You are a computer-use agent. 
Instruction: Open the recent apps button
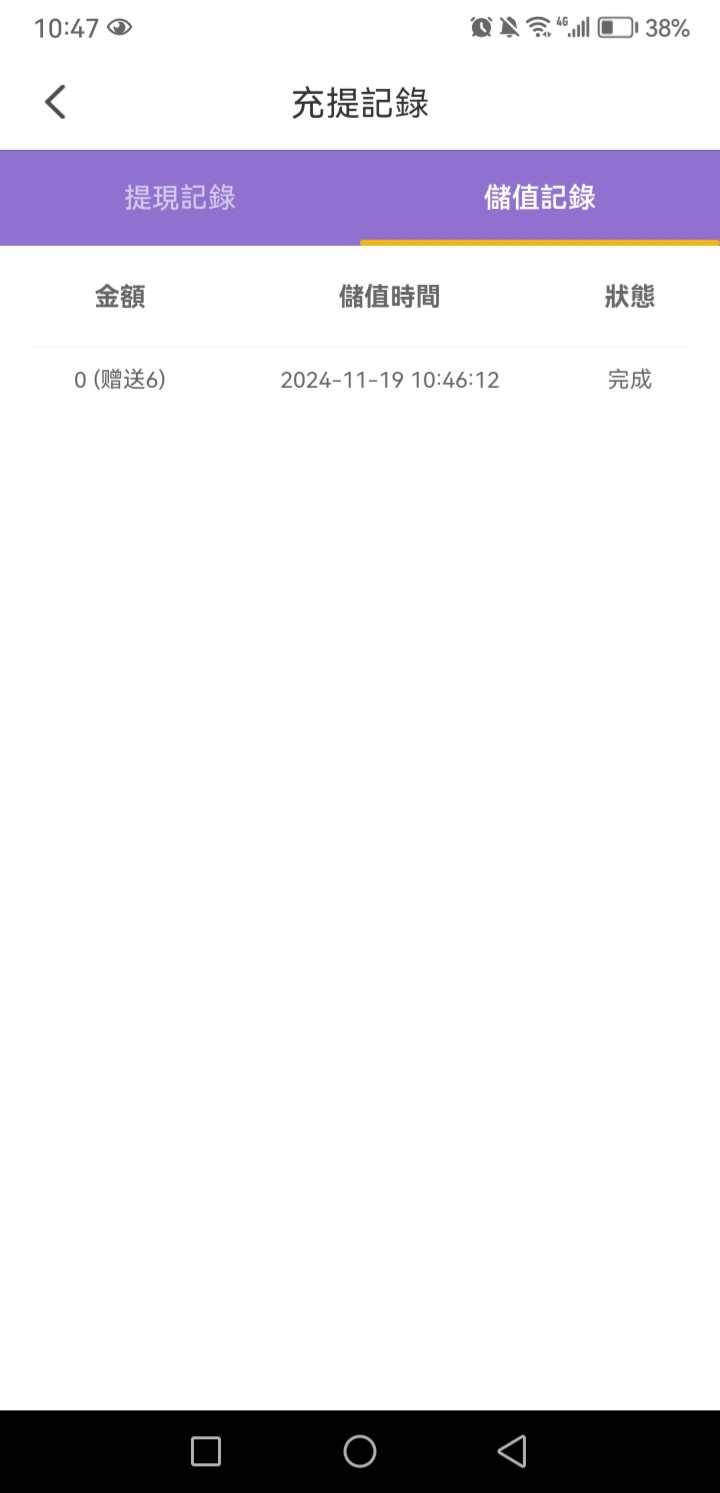click(x=206, y=1451)
